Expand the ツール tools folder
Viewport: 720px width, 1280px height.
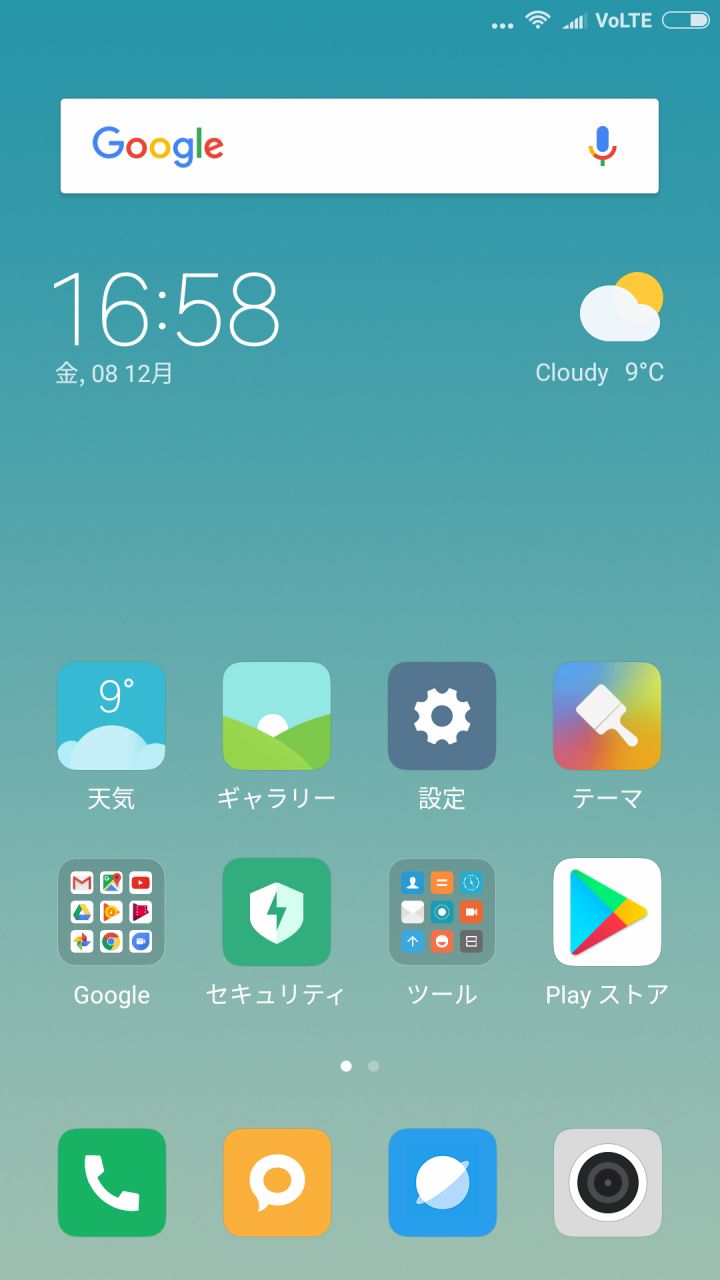[x=442, y=912]
